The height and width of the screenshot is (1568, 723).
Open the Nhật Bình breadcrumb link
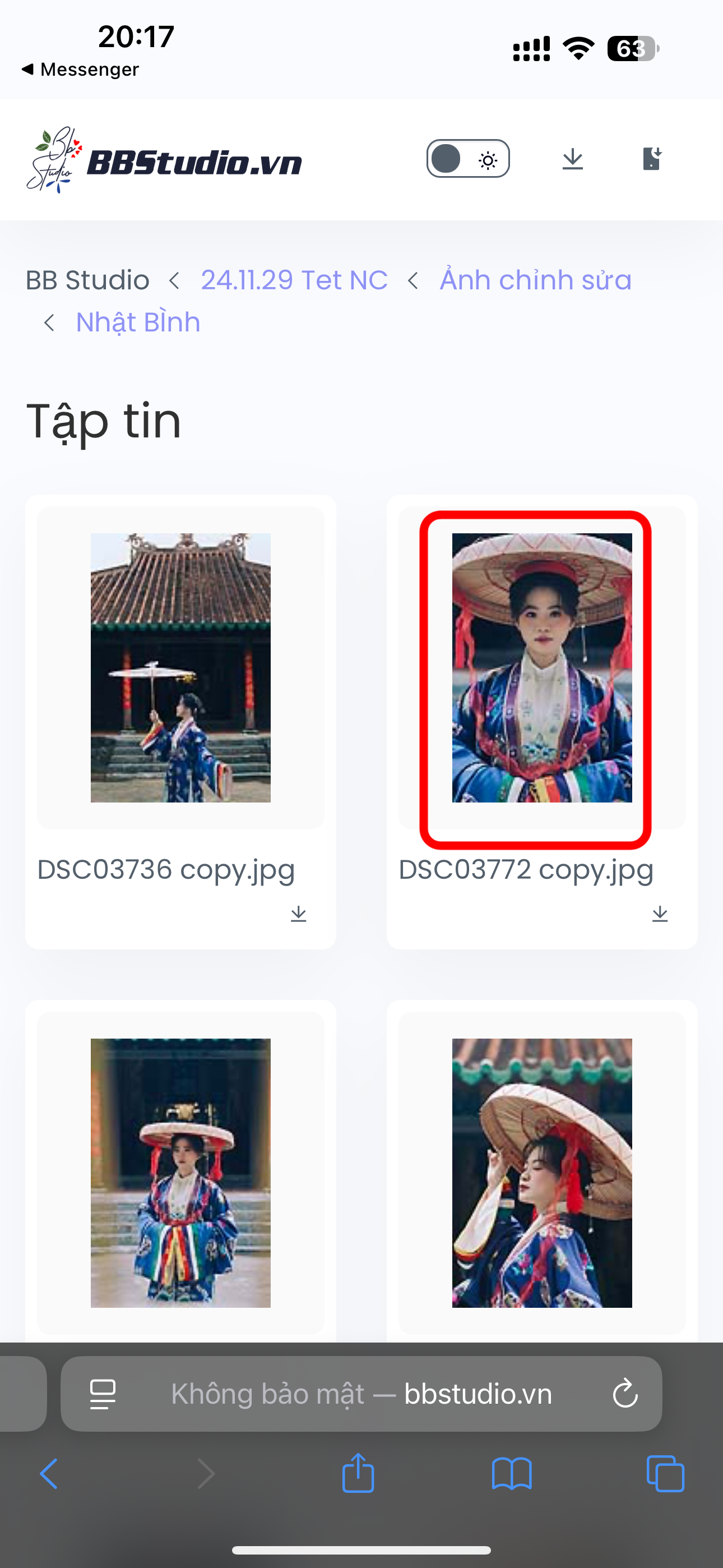coord(137,322)
